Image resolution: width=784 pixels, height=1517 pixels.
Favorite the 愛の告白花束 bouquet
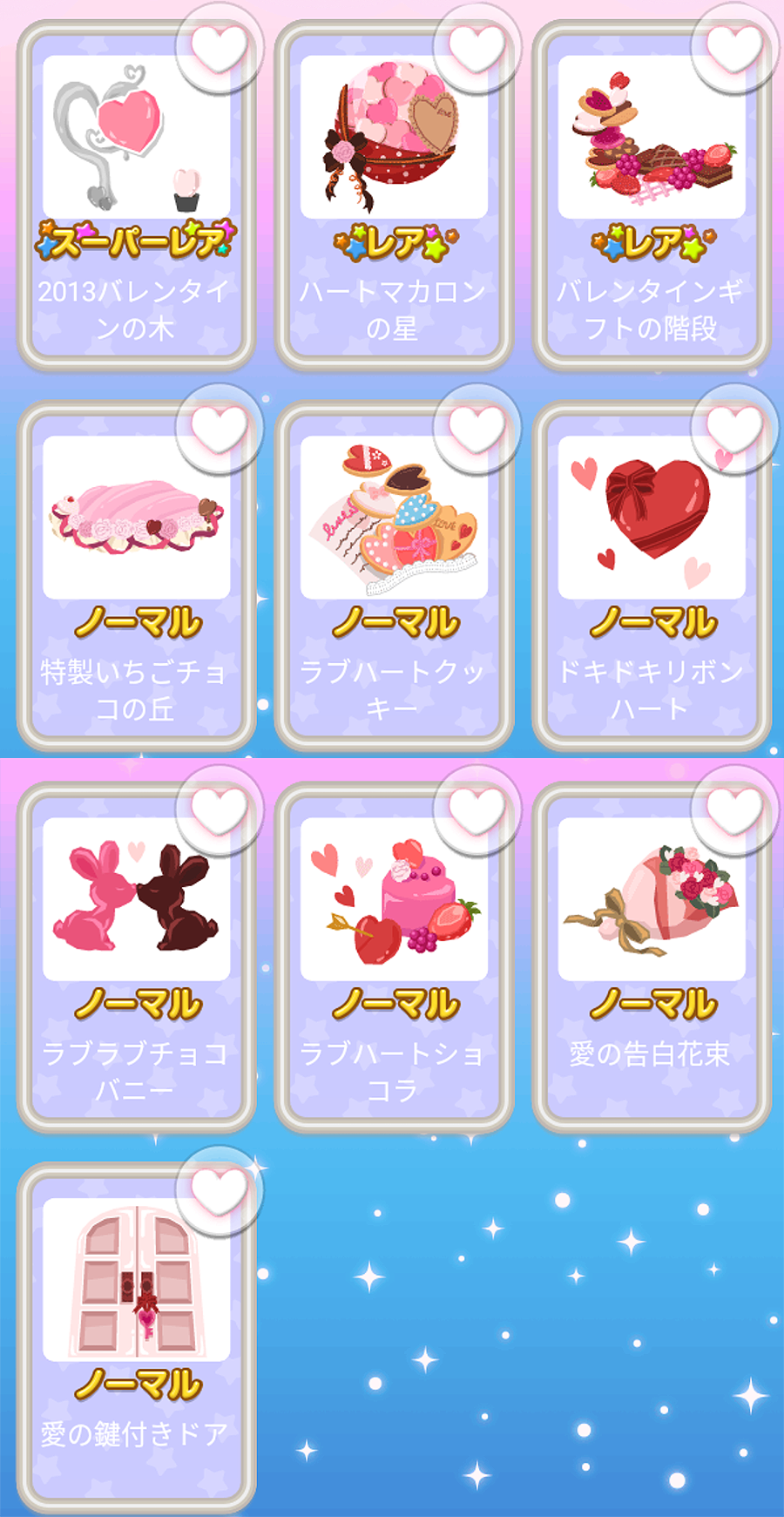734,810
